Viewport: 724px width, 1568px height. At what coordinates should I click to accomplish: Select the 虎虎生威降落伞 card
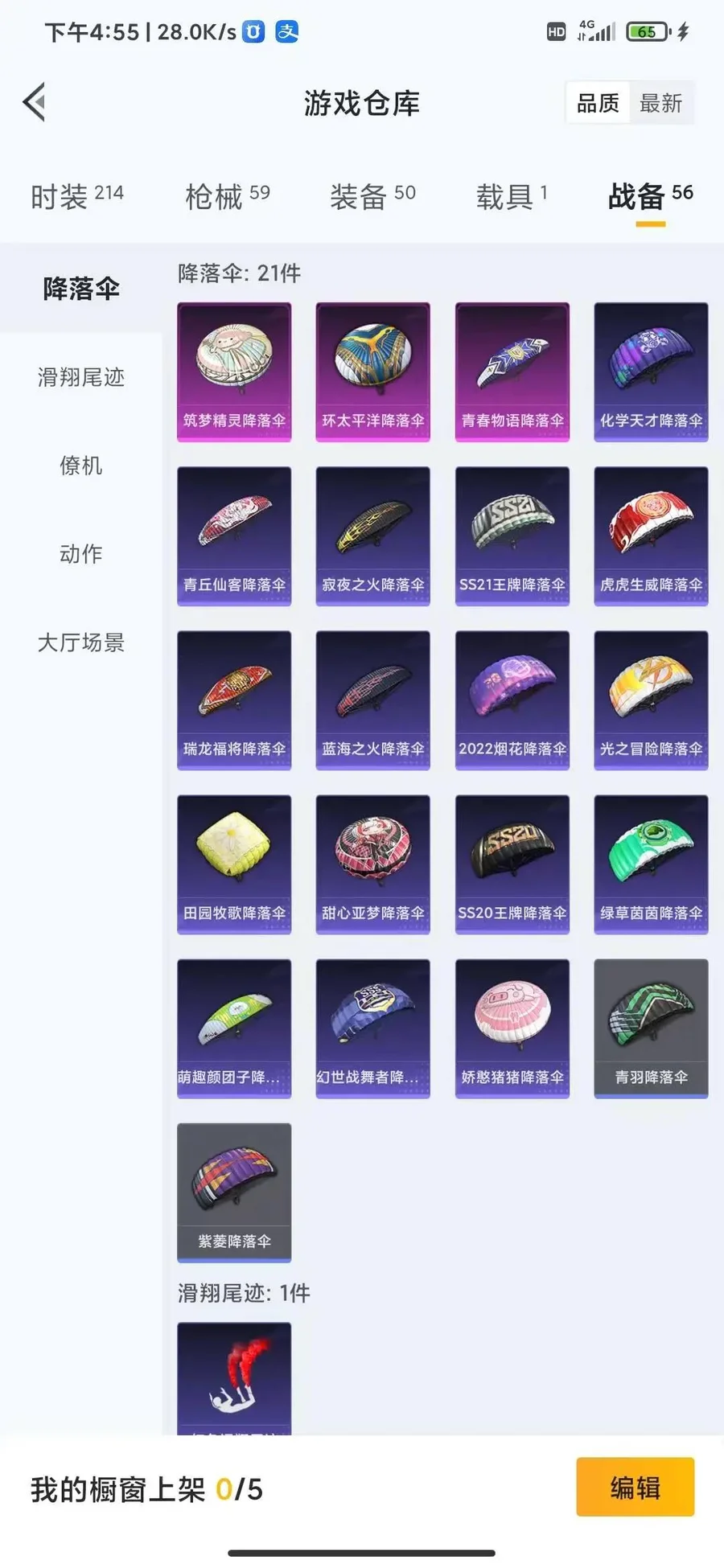point(651,536)
